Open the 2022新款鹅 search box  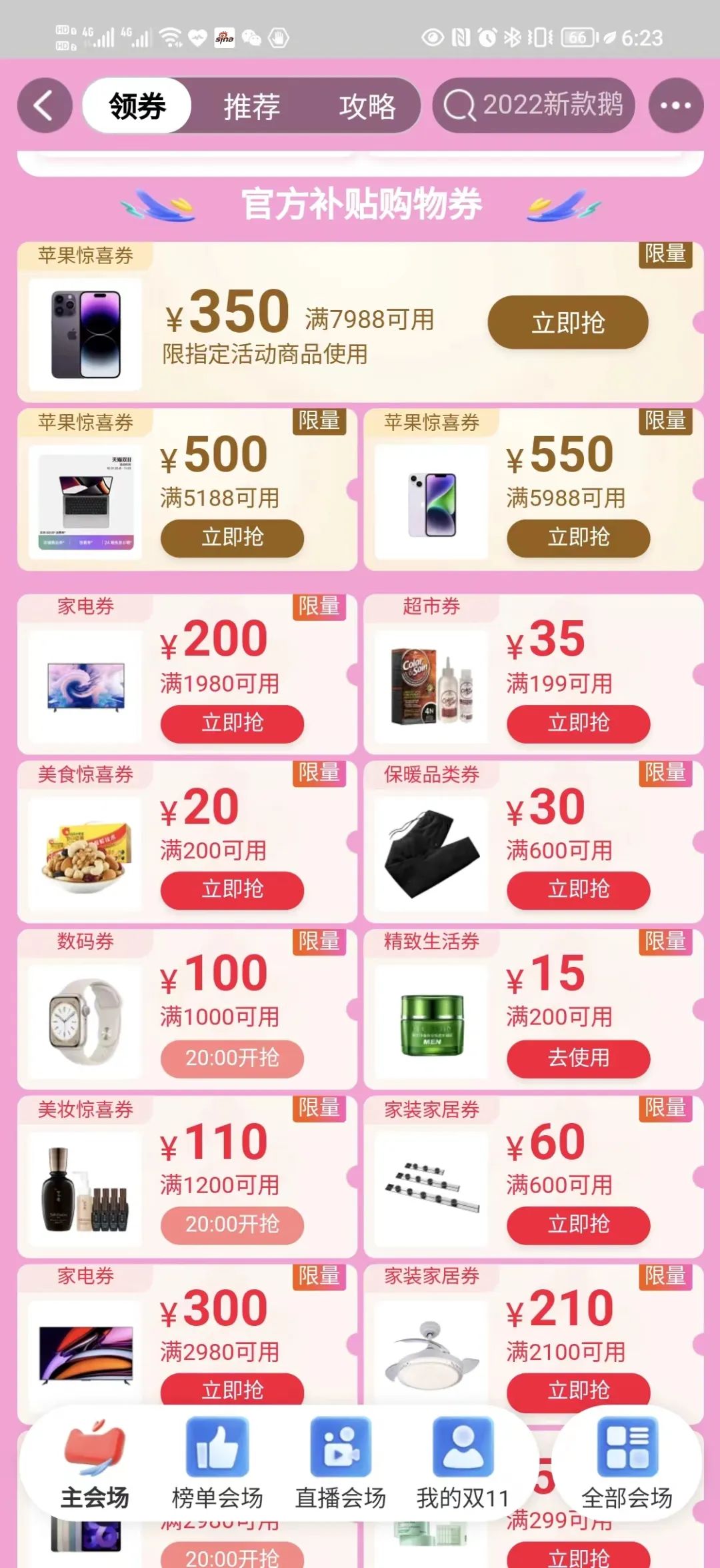click(533, 105)
